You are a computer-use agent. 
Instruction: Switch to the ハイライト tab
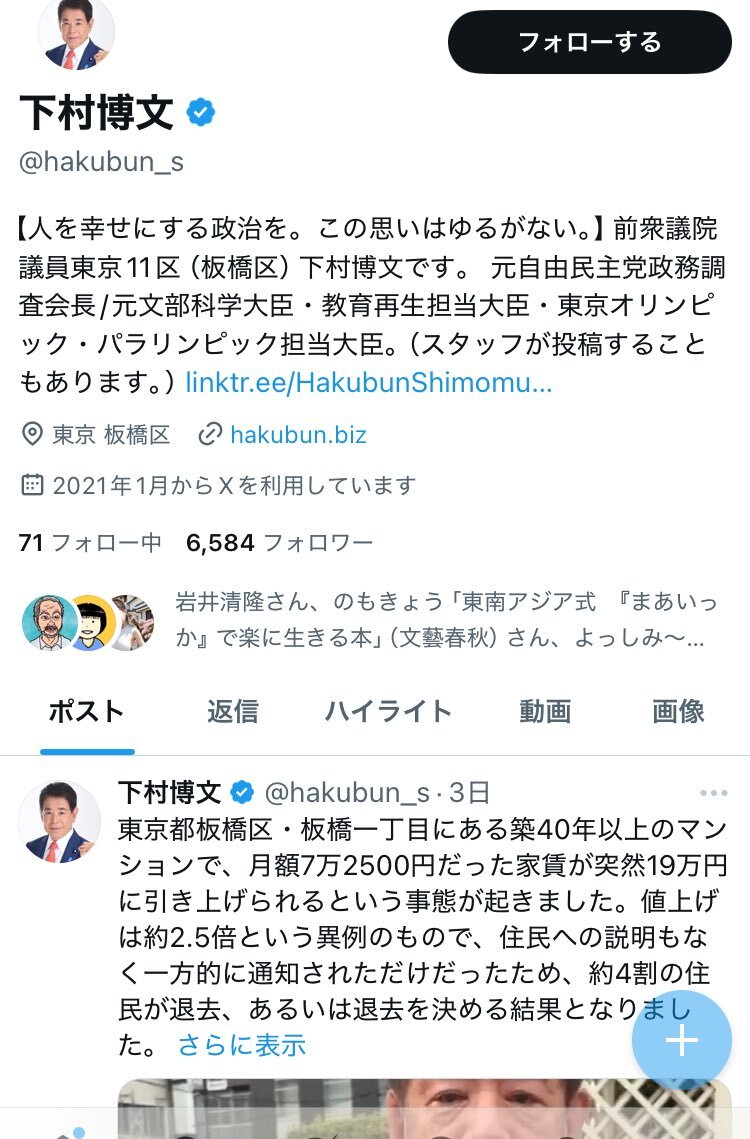388,711
